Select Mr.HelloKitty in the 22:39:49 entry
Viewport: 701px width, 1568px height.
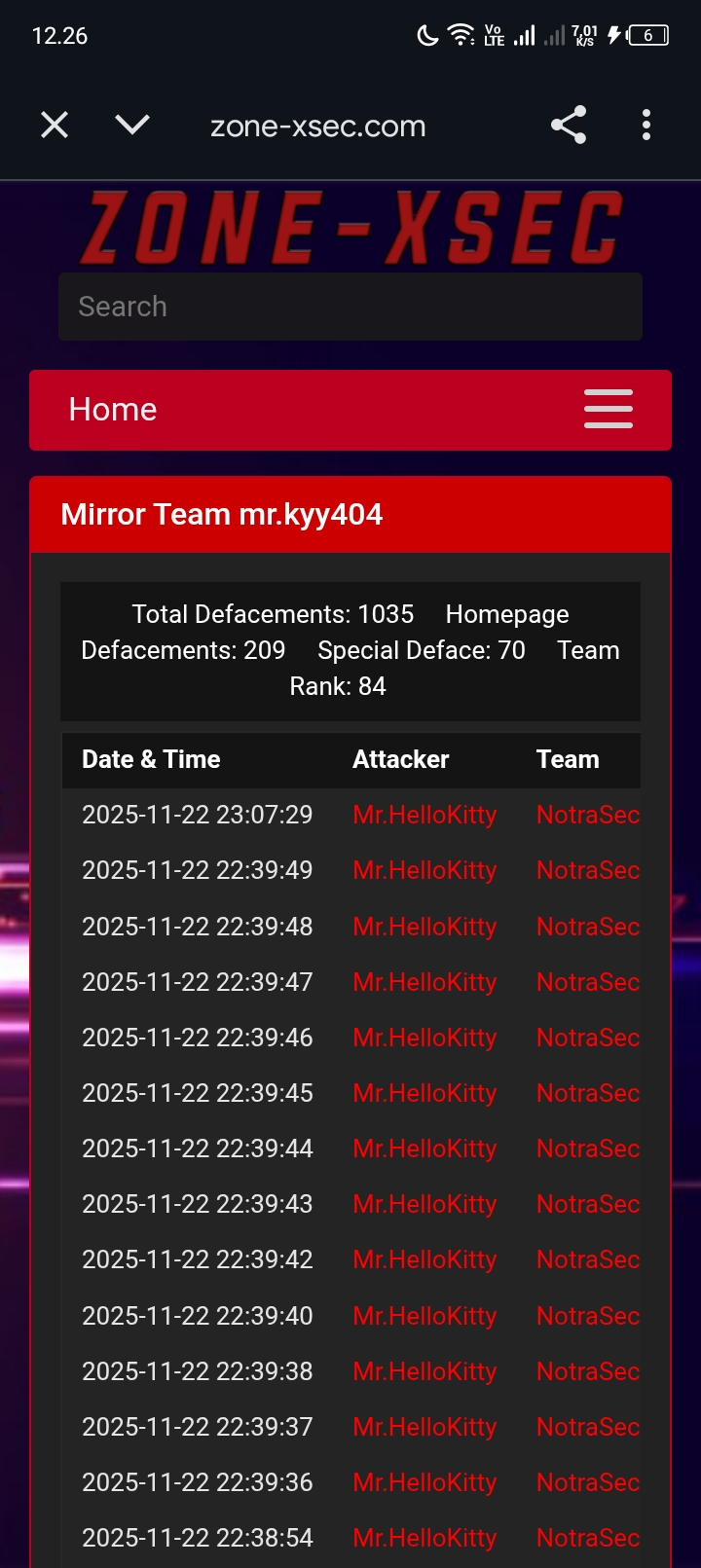[424, 870]
